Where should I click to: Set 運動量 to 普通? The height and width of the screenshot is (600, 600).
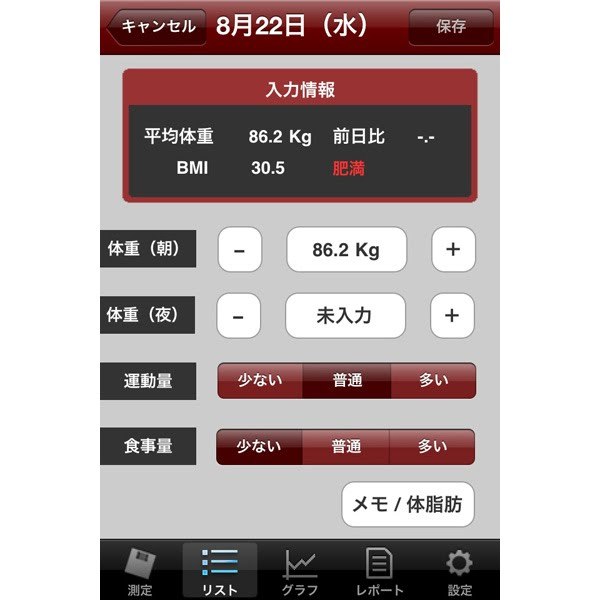coord(347,381)
